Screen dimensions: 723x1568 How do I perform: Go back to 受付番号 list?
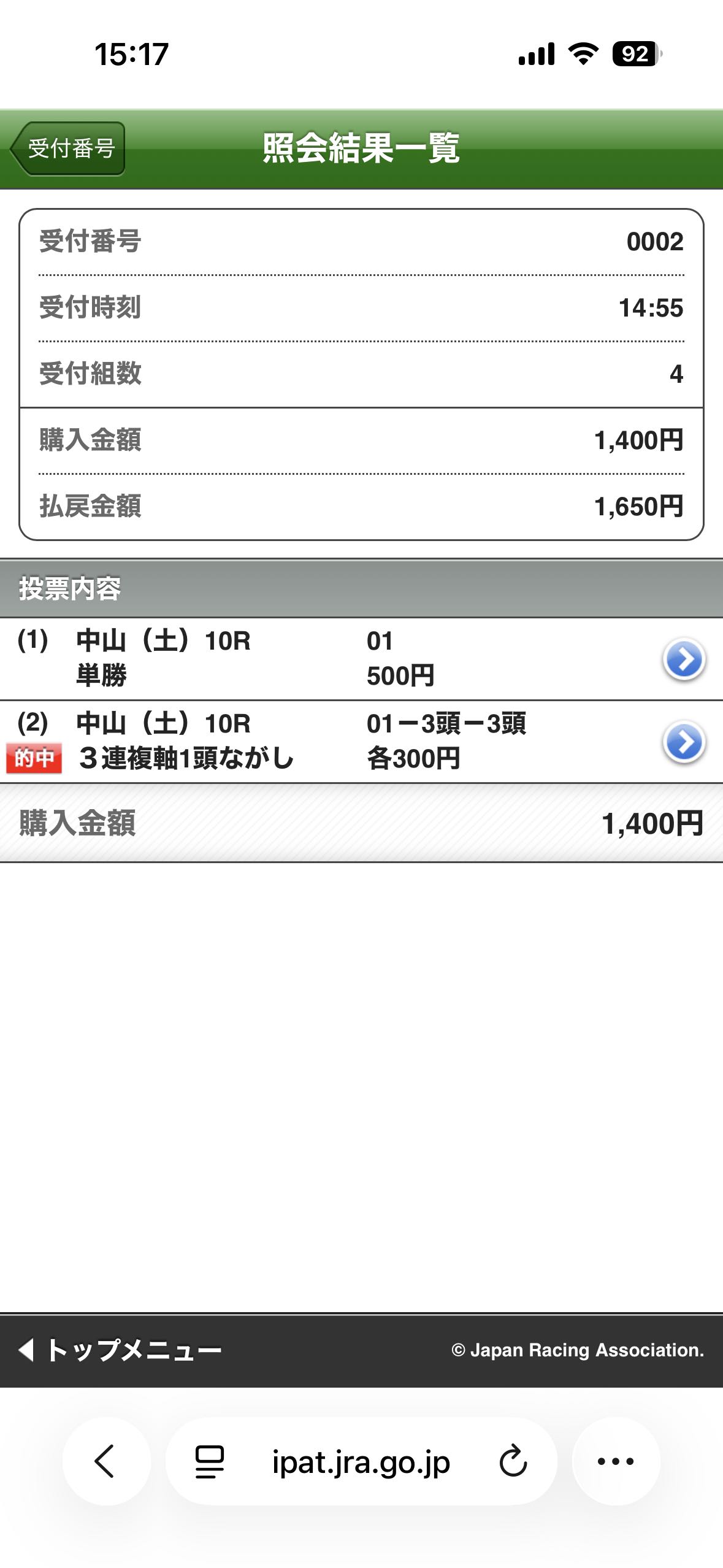click(67, 148)
